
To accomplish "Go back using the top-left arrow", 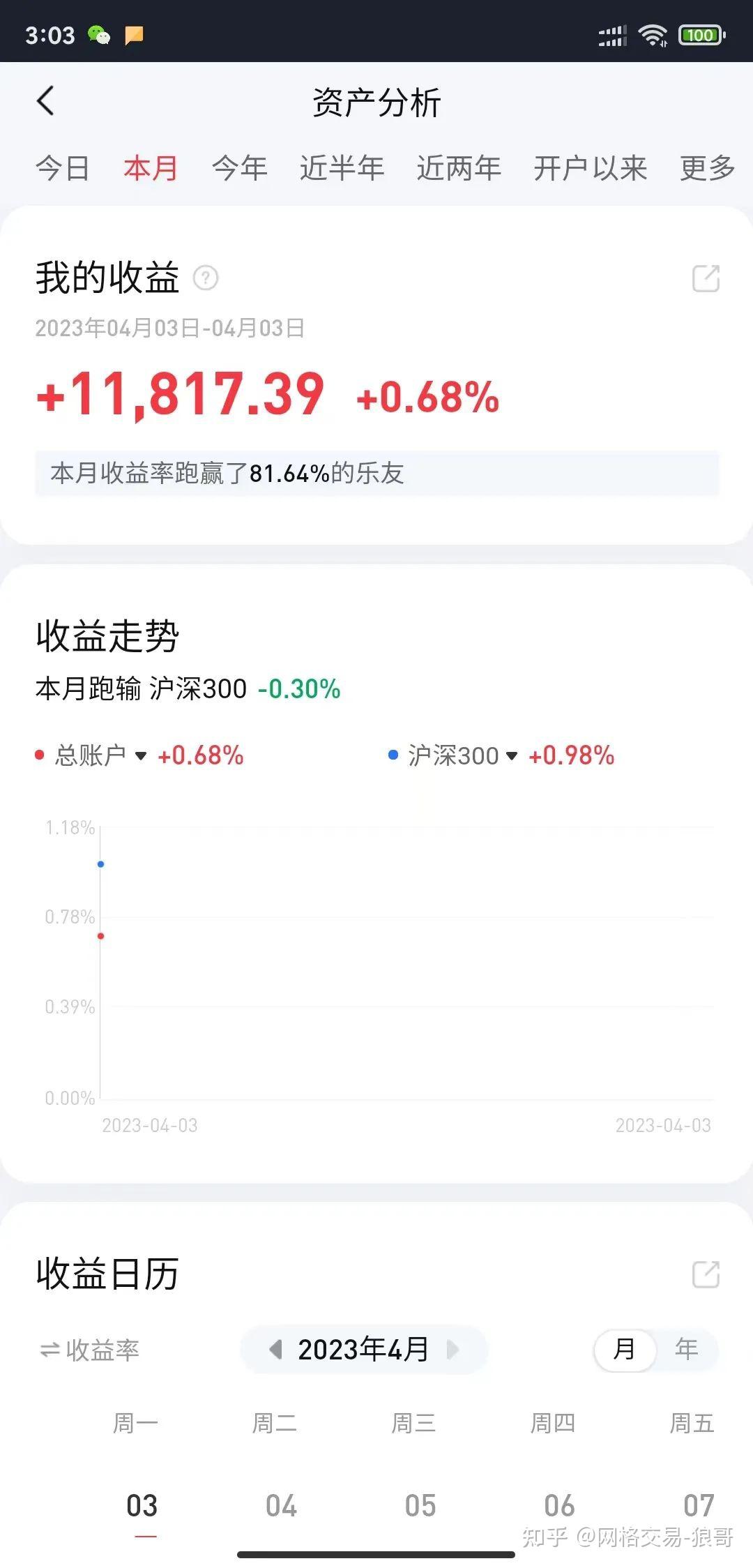I will coord(45,101).
